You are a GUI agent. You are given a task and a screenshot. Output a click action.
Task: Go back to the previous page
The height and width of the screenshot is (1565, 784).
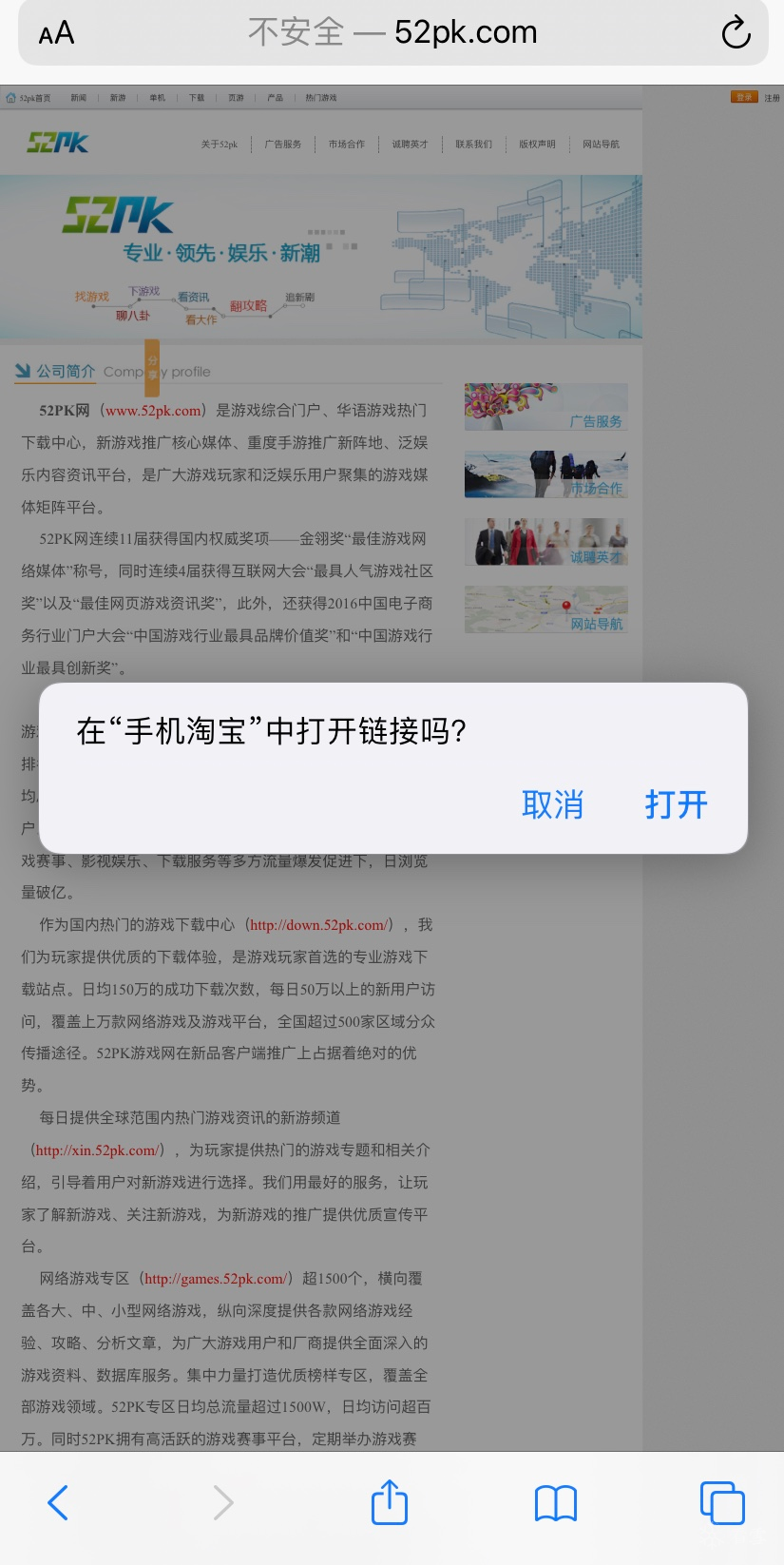pyautogui.click(x=58, y=1503)
